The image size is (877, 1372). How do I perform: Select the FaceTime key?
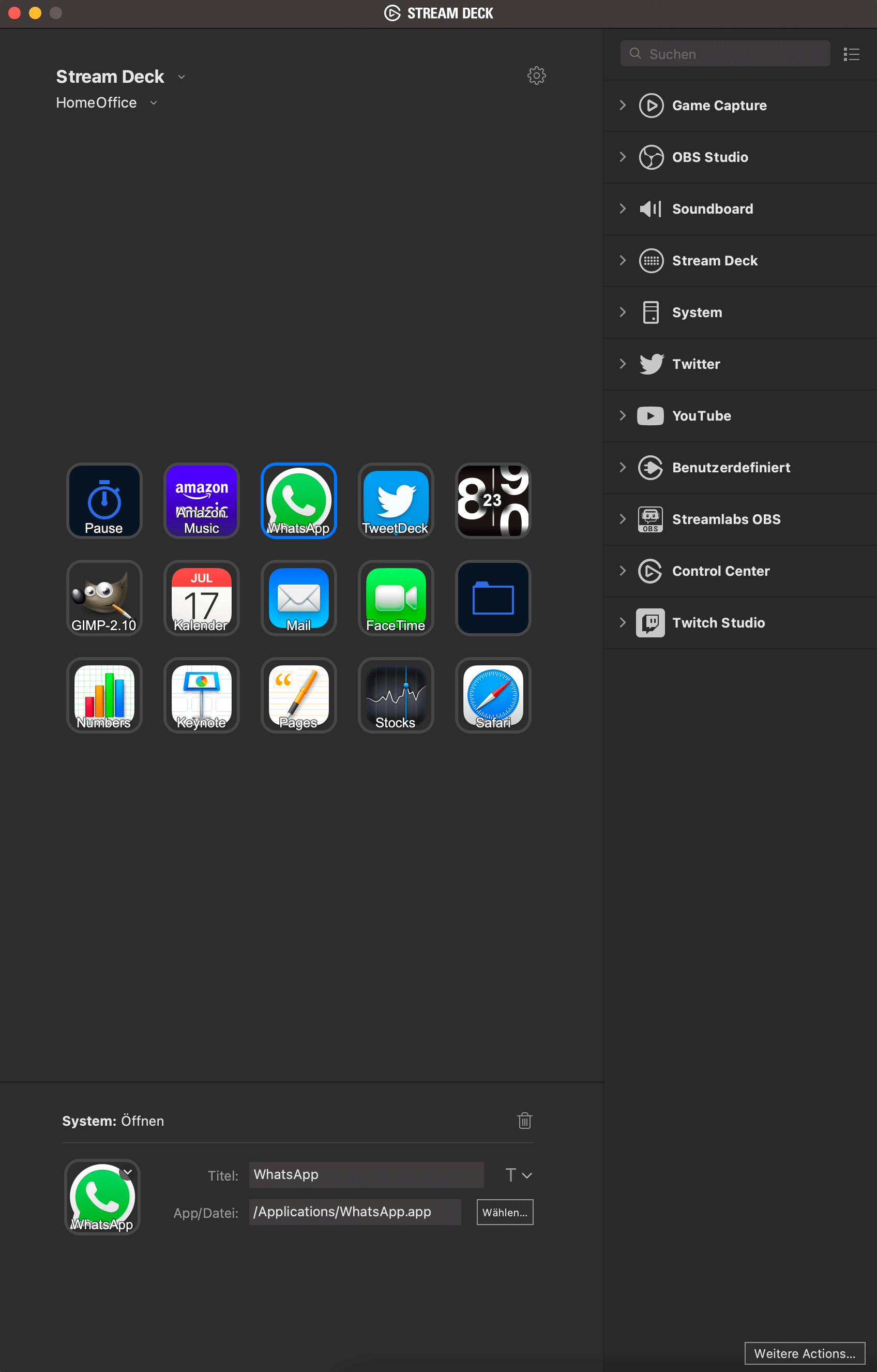tap(396, 598)
